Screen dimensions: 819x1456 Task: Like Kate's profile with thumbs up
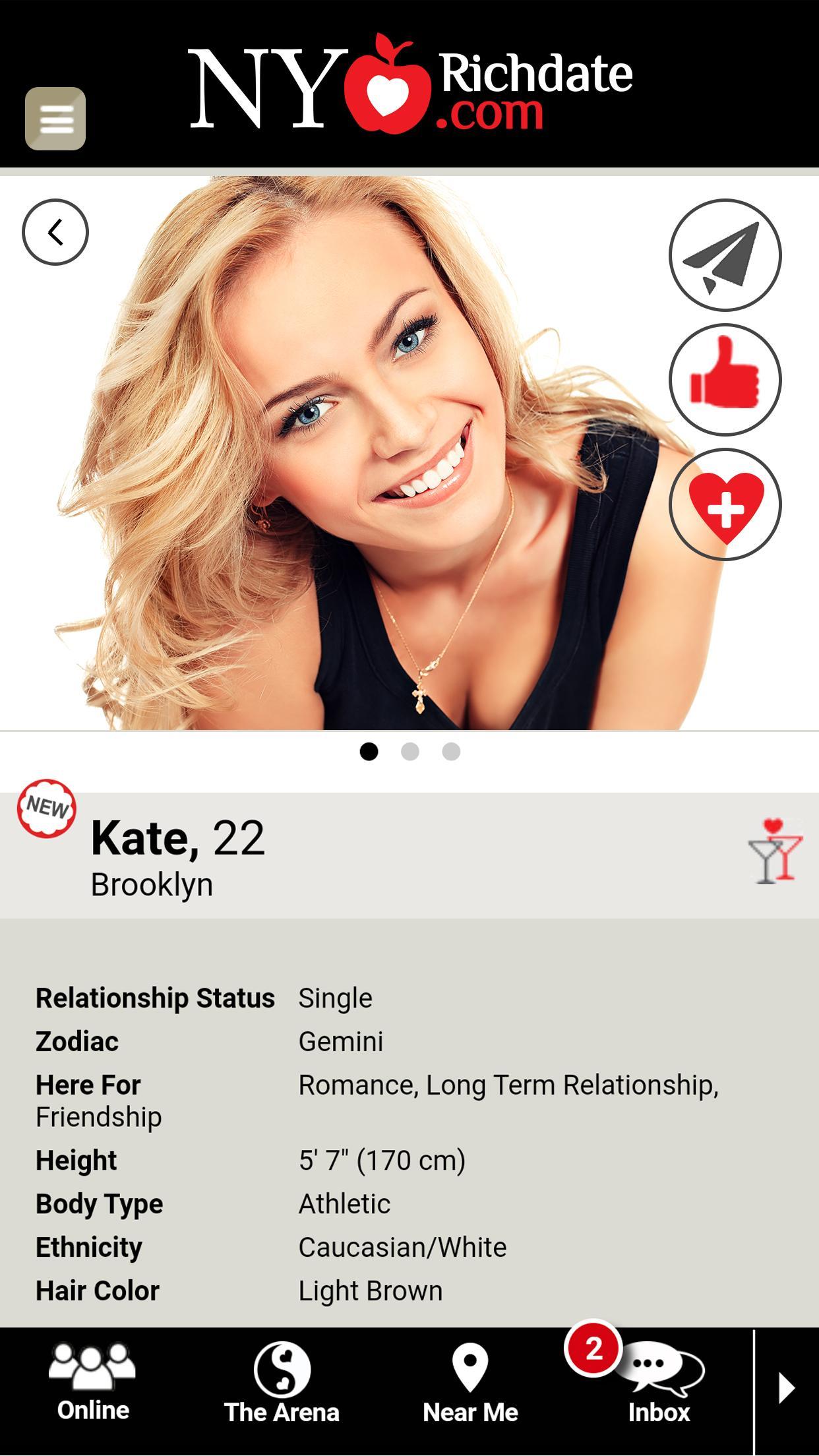click(725, 380)
